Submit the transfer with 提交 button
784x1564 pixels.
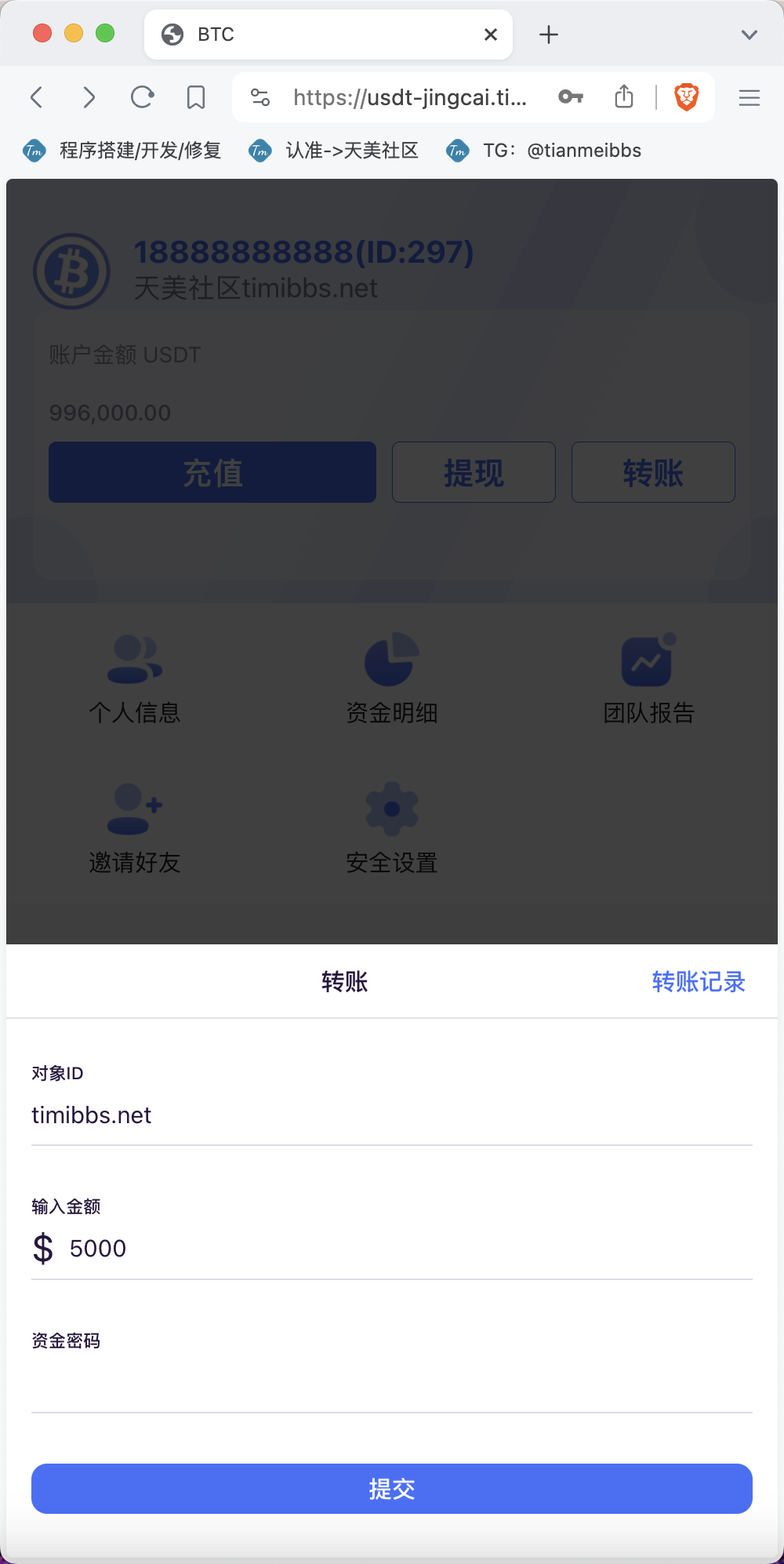coord(392,1489)
